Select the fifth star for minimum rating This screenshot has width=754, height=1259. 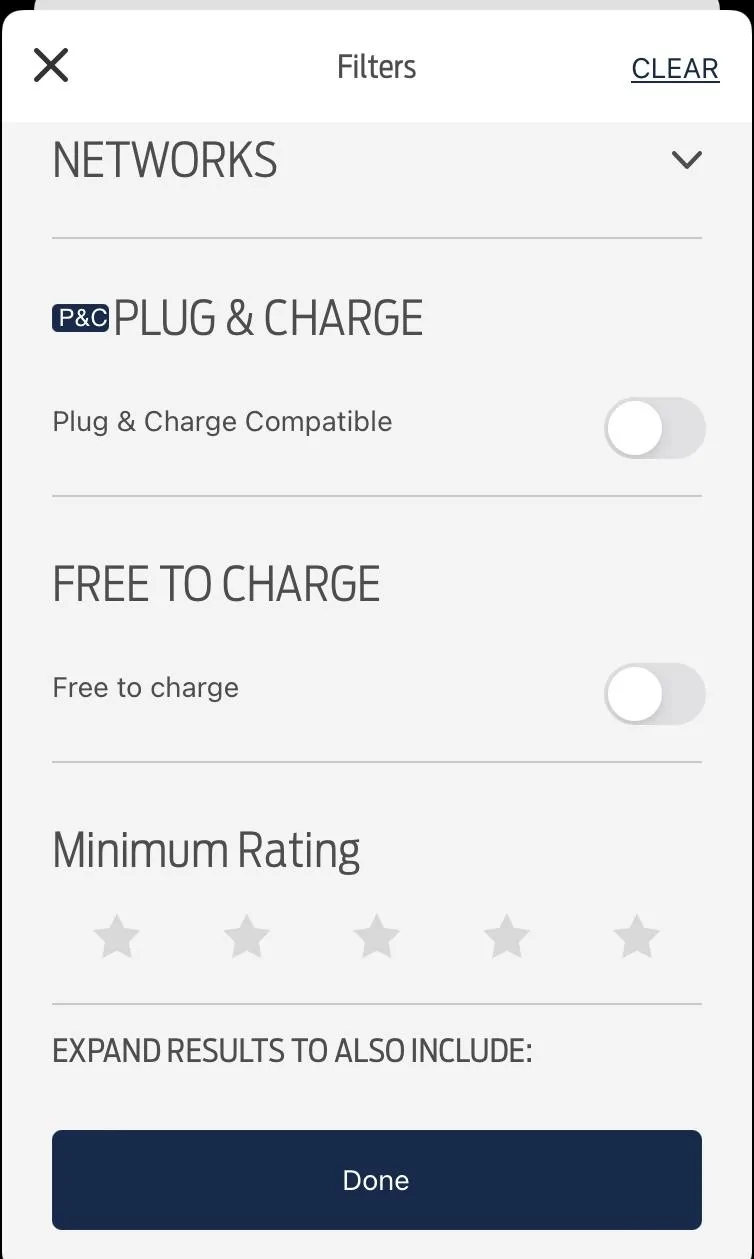pyautogui.click(x=636, y=937)
